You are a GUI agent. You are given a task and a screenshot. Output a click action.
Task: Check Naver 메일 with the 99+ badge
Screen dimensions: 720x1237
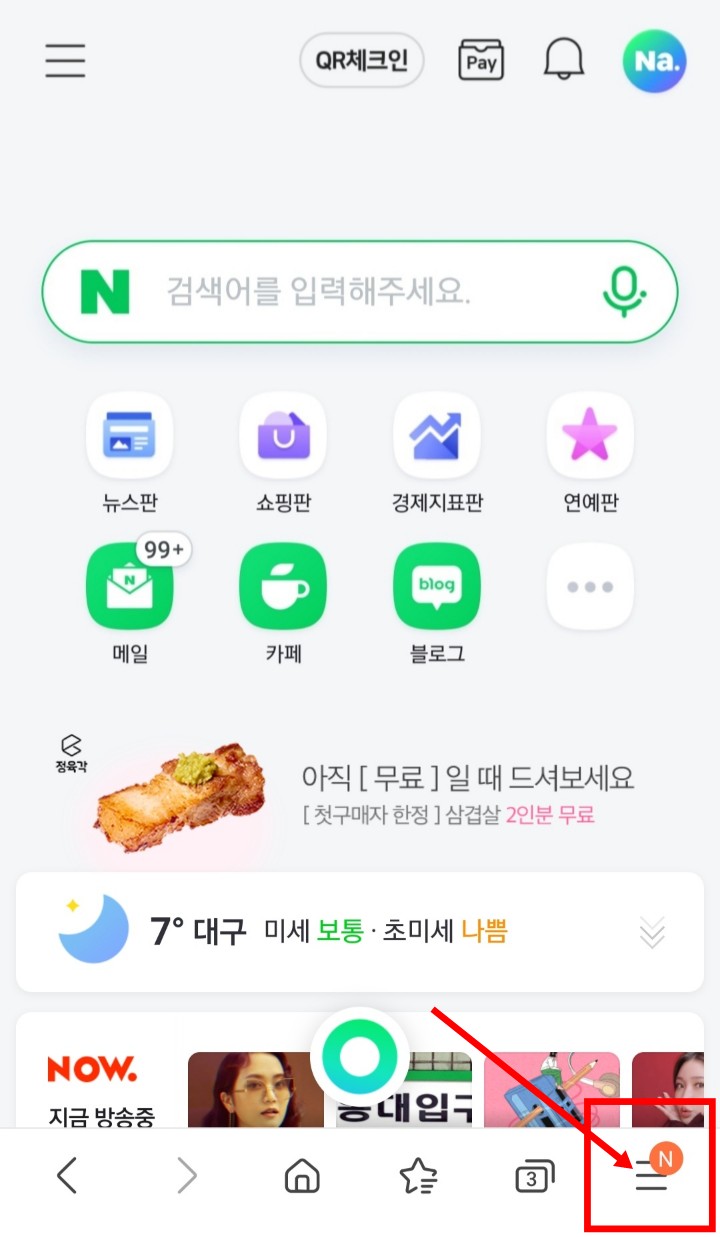[x=130, y=587]
